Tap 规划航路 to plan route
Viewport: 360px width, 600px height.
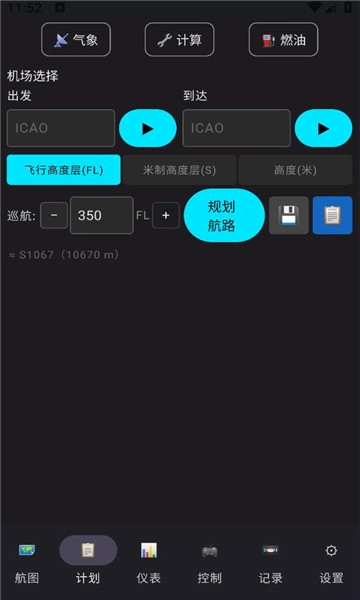click(224, 216)
